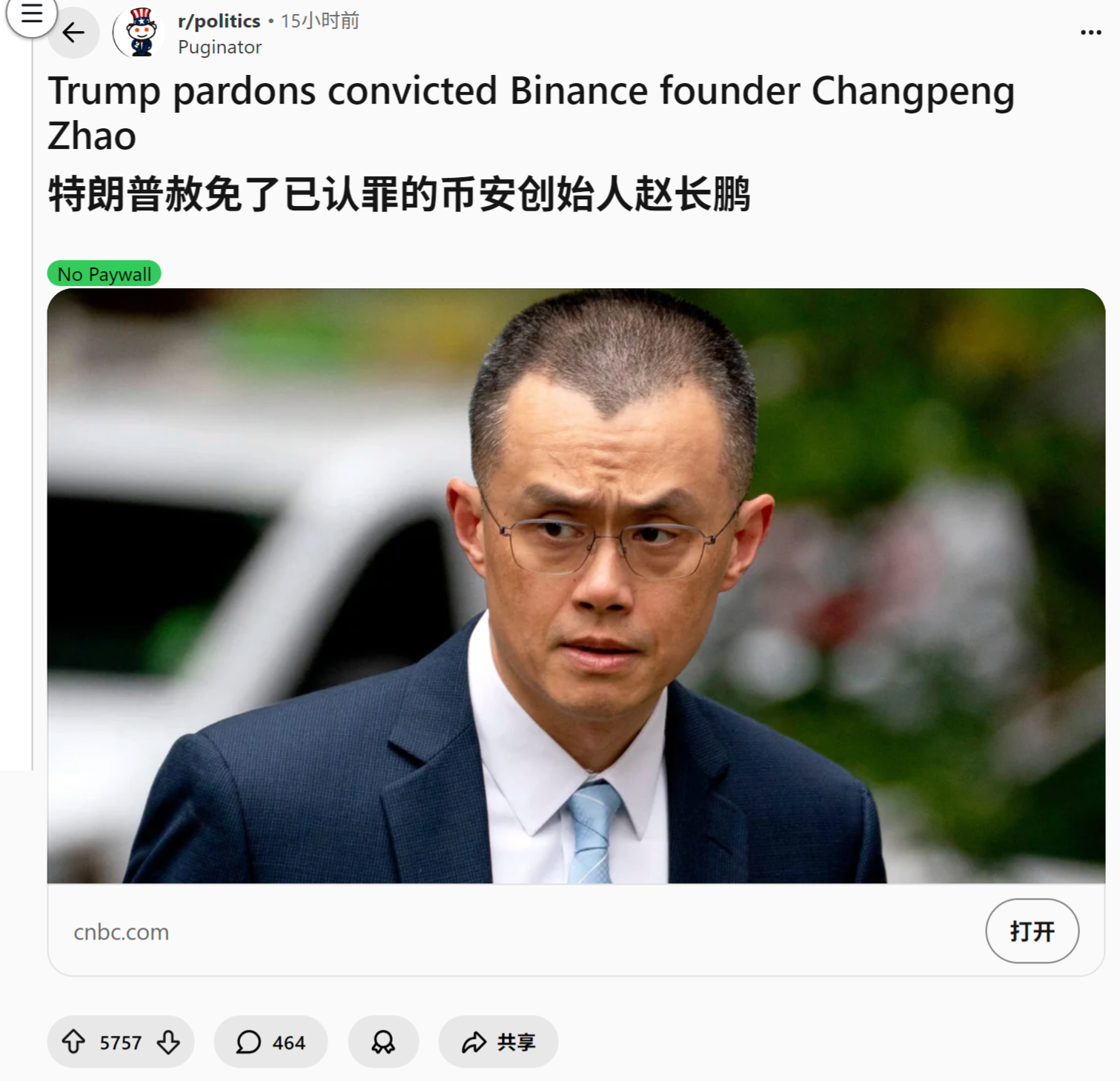Open the 464 comments
Image resolution: width=1120 pixels, height=1081 pixels.
pos(271,1042)
